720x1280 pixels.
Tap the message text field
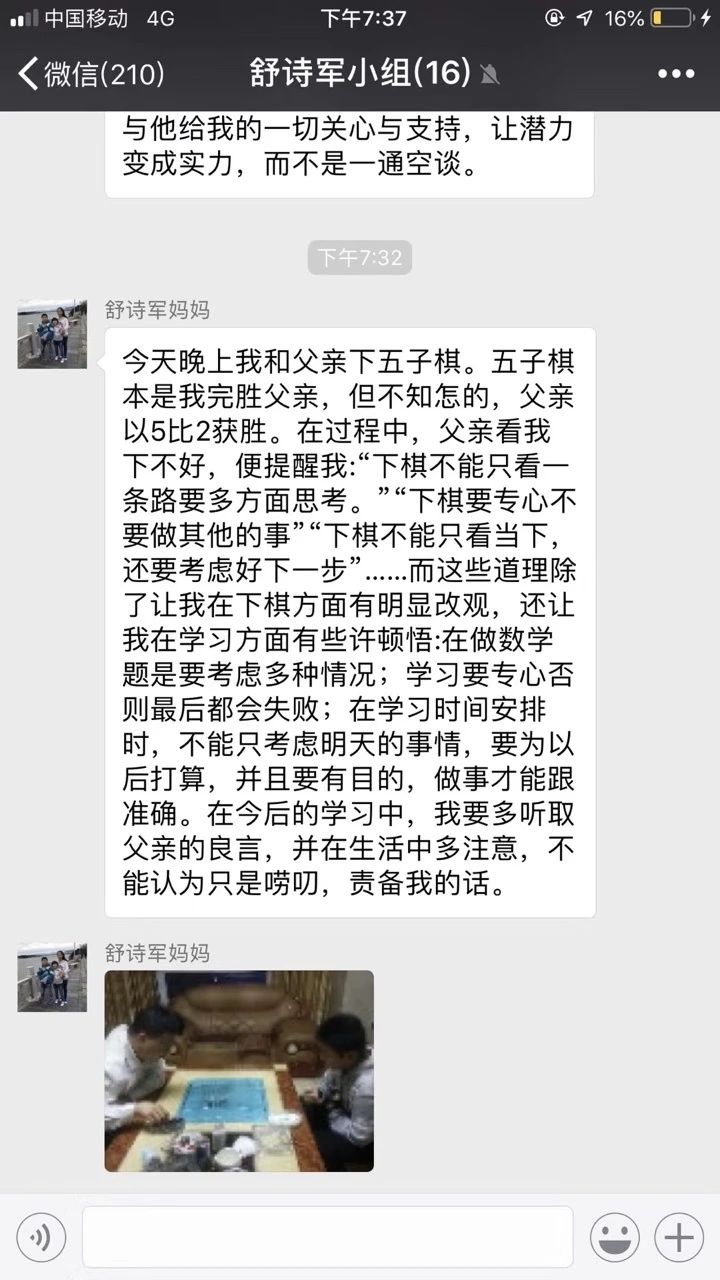click(x=327, y=1238)
